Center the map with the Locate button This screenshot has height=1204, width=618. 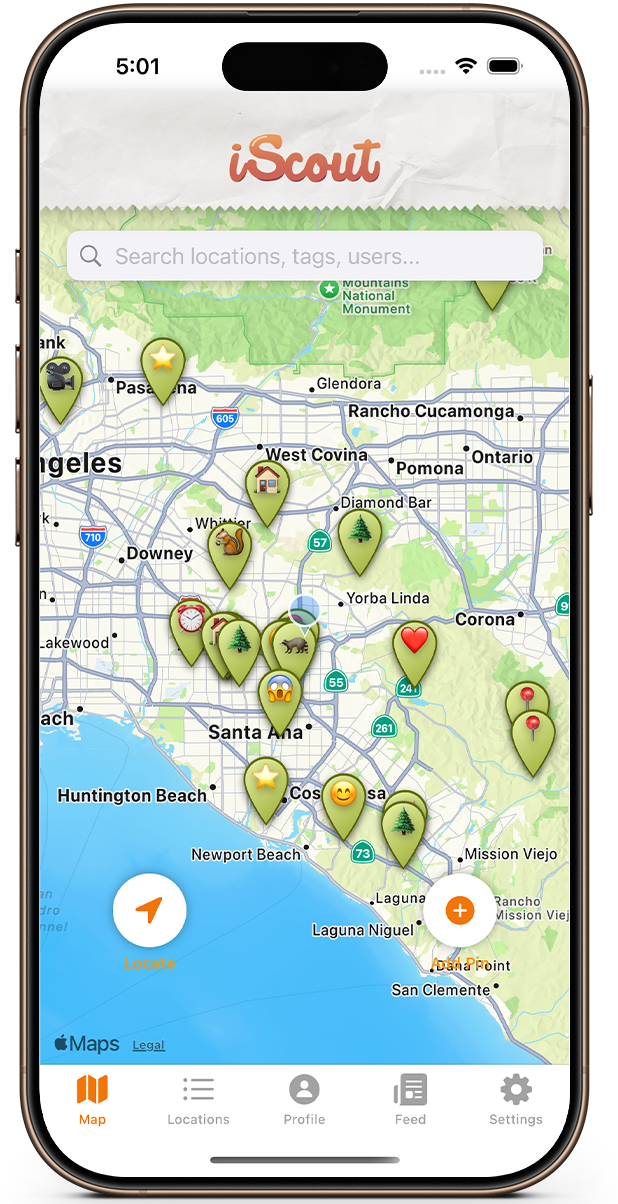tap(149, 911)
